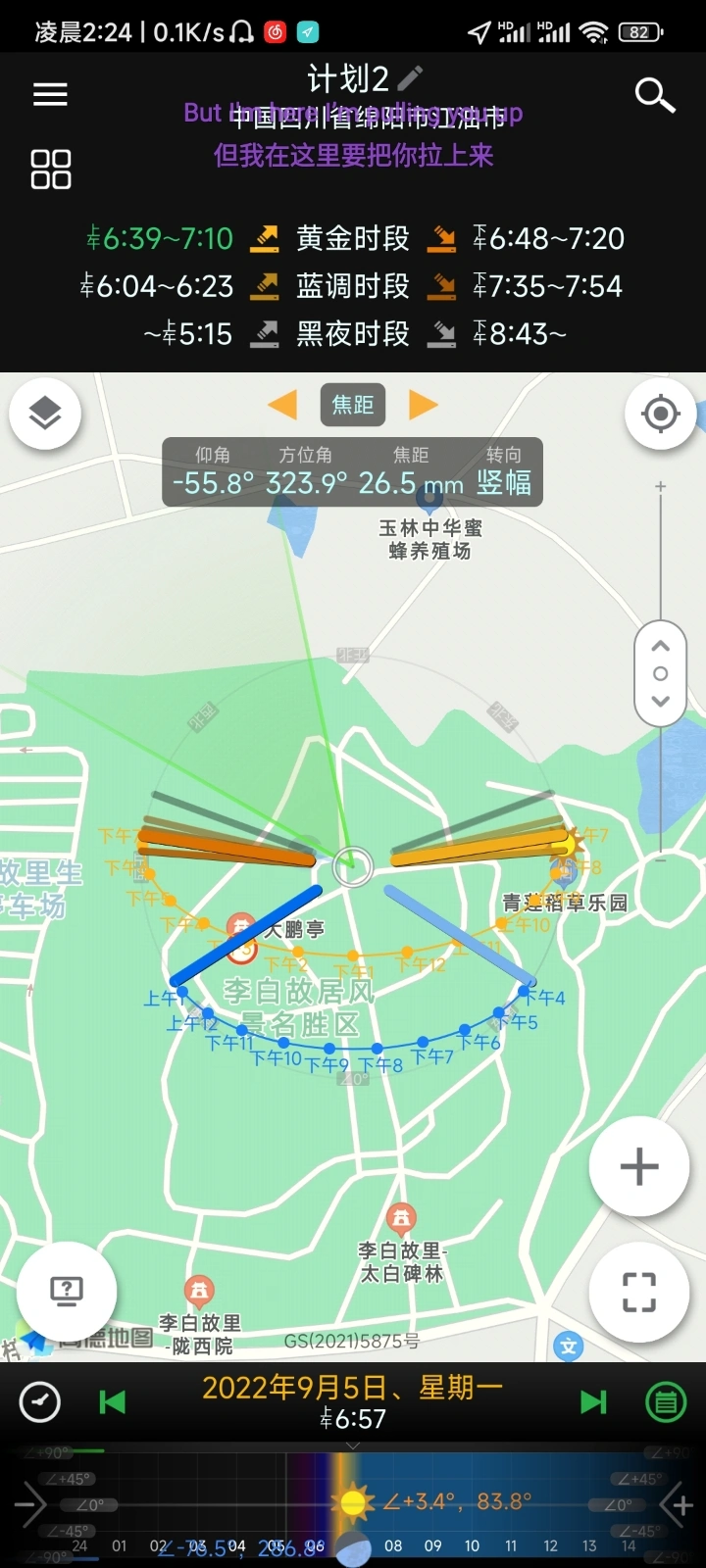Add a new item with the plus button
The image size is (706, 1568).
[x=639, y=1166]
